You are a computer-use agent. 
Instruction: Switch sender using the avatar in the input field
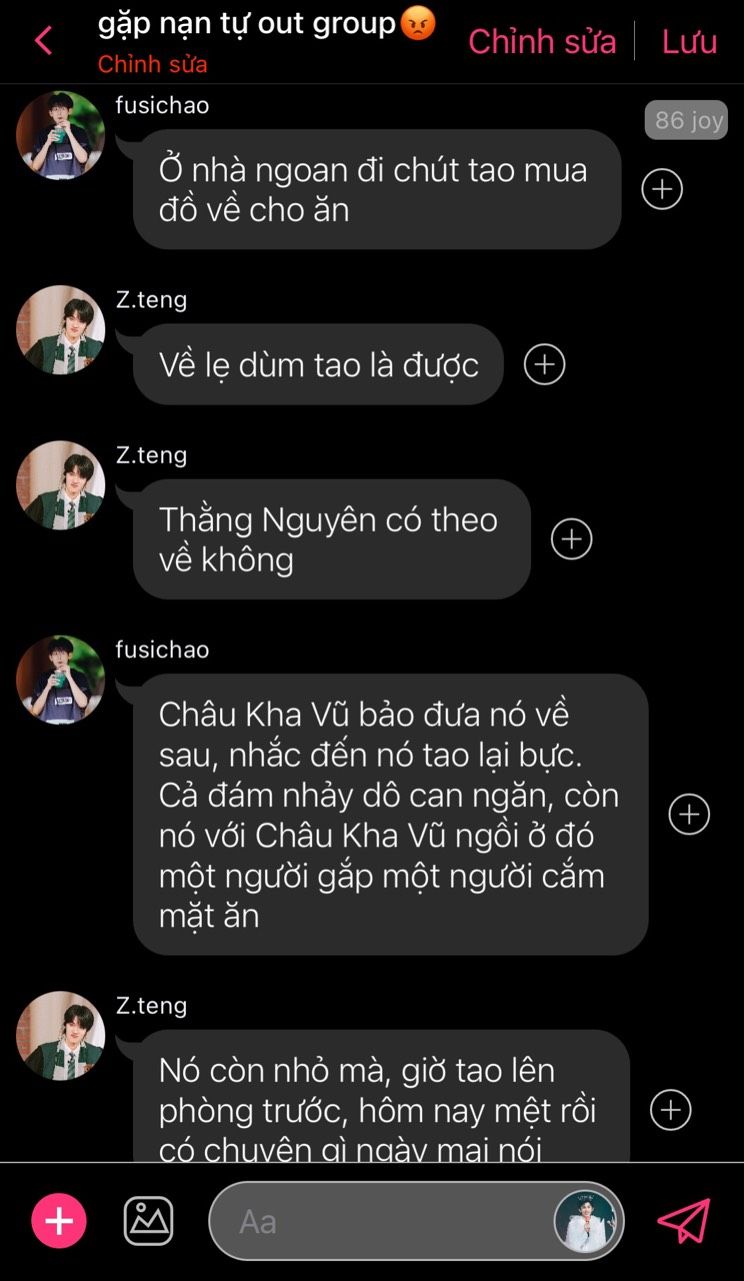(x=588, y=1221)
